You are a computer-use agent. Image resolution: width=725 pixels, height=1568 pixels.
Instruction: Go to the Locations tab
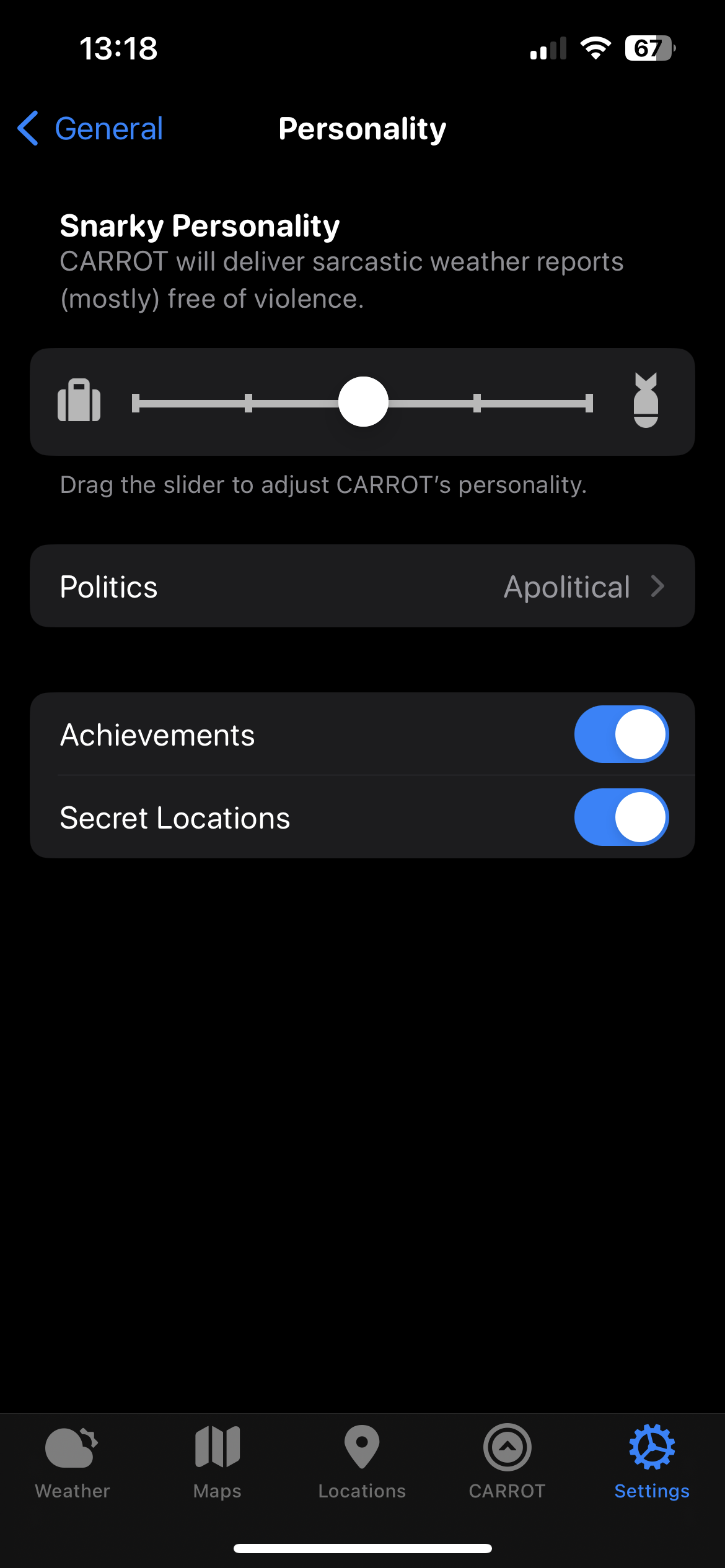coord(362,1461)
